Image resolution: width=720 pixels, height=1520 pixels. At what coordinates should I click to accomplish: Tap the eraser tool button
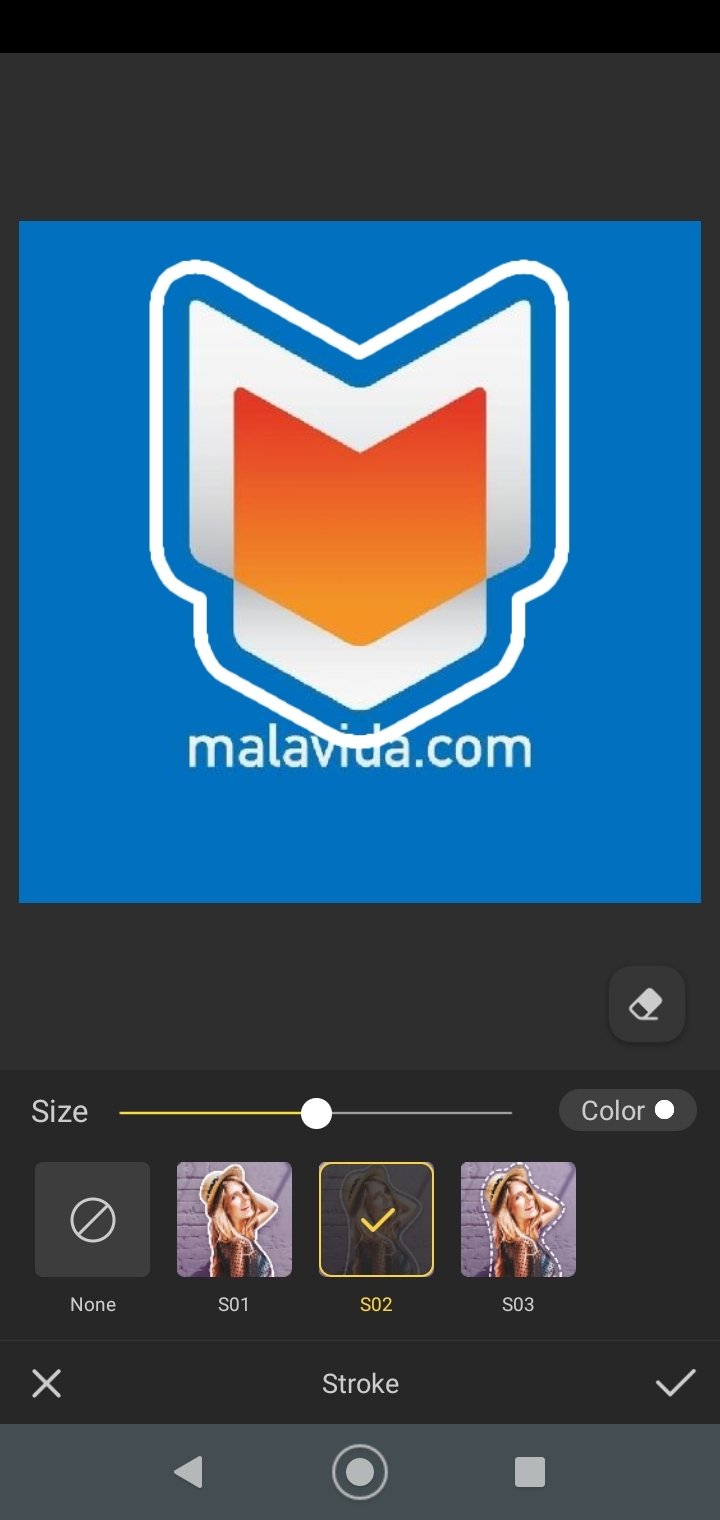tap(647, 1004)
